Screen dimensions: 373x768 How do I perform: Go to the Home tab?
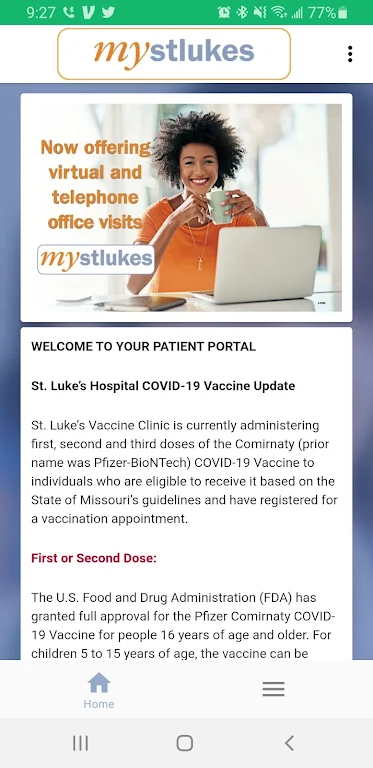98,691
